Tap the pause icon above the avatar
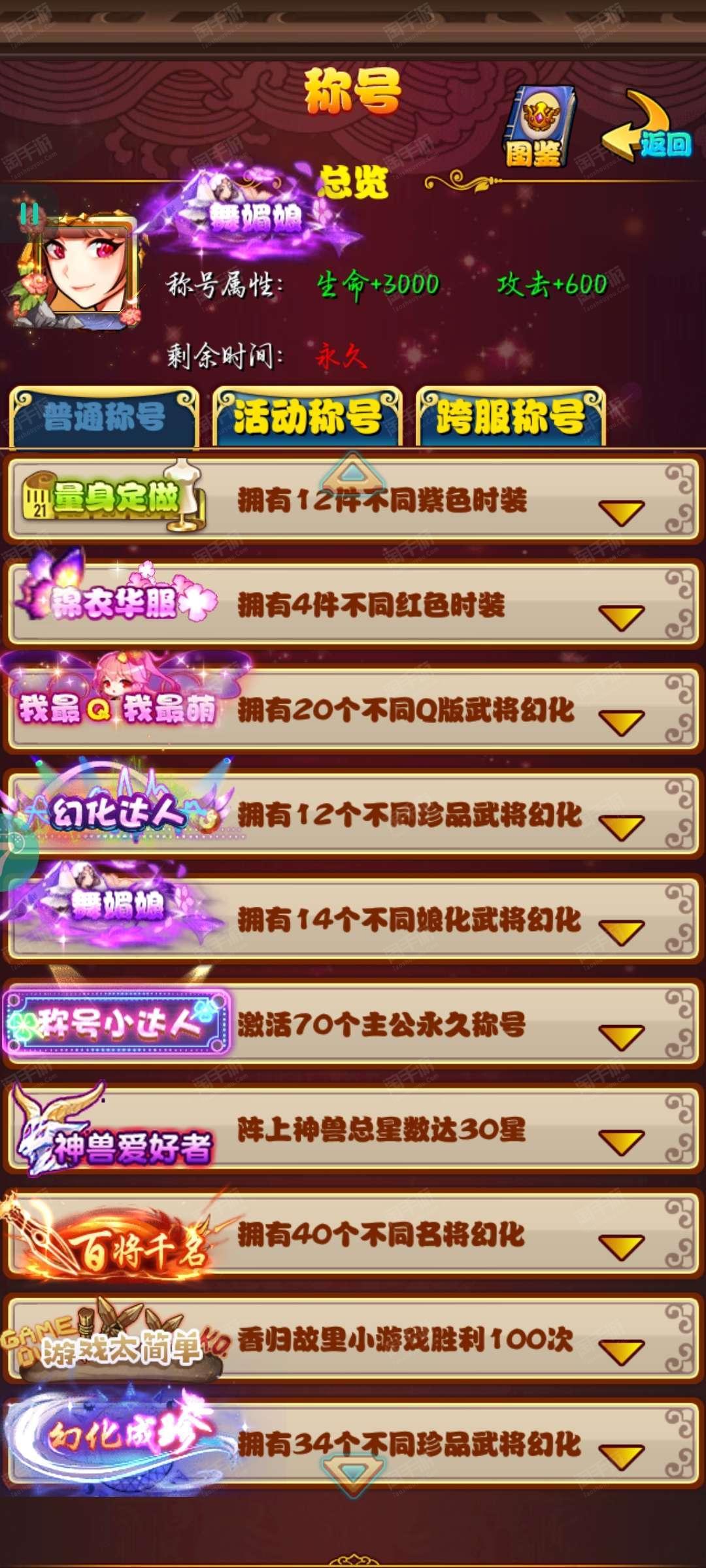706x1568 pixels. (29, 214)
